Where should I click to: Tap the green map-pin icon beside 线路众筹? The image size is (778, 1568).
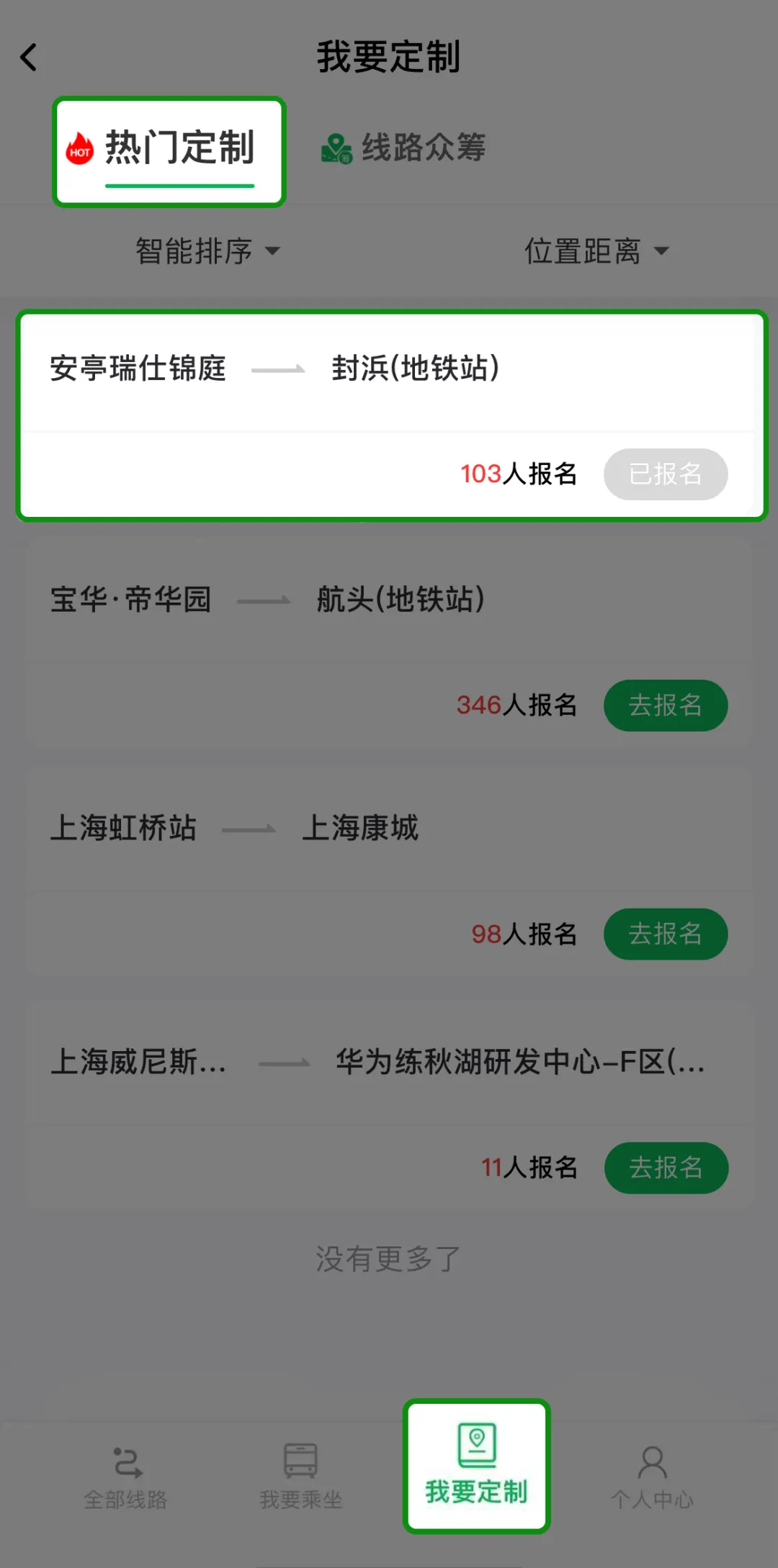click(x=336, y=148)
